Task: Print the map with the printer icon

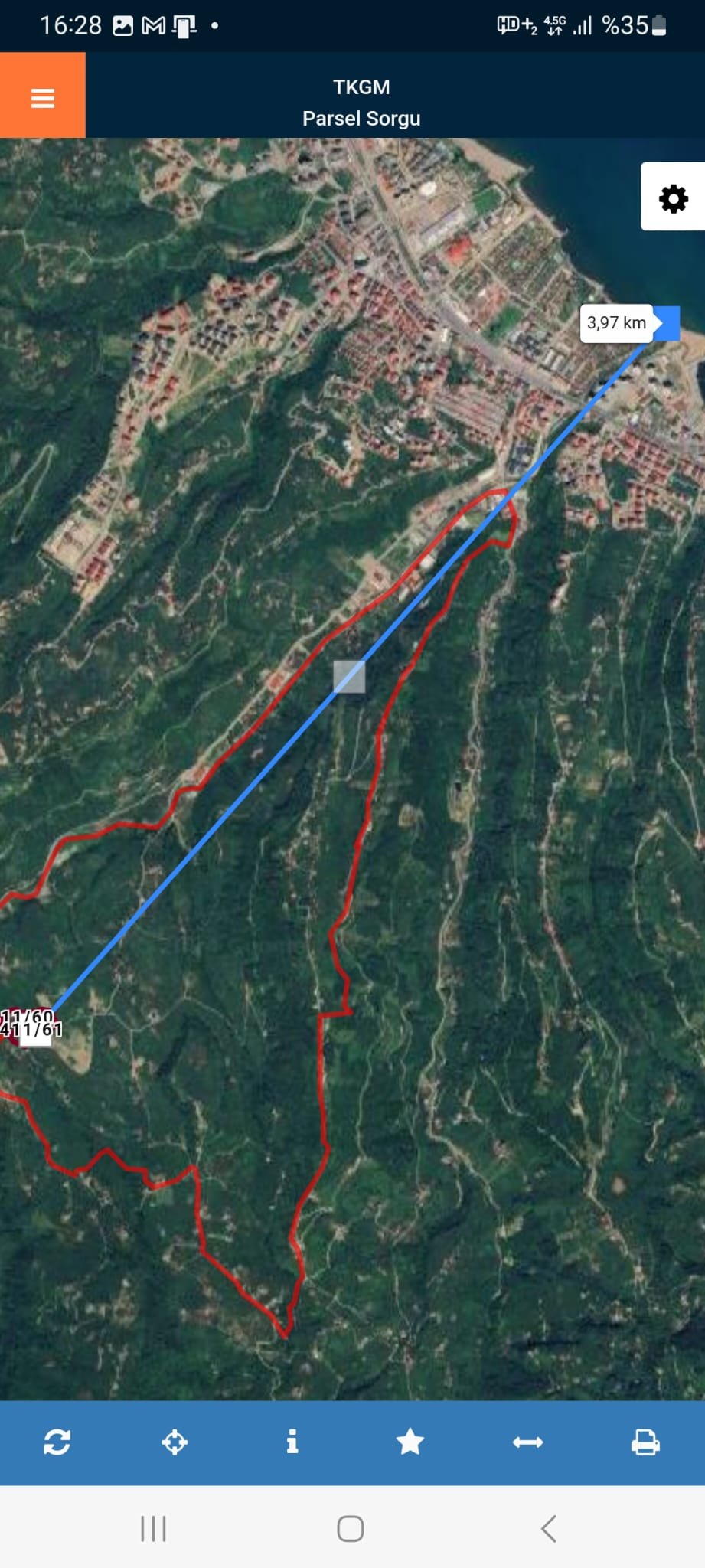Action: pyautogui.click(x=645, y=1442)
